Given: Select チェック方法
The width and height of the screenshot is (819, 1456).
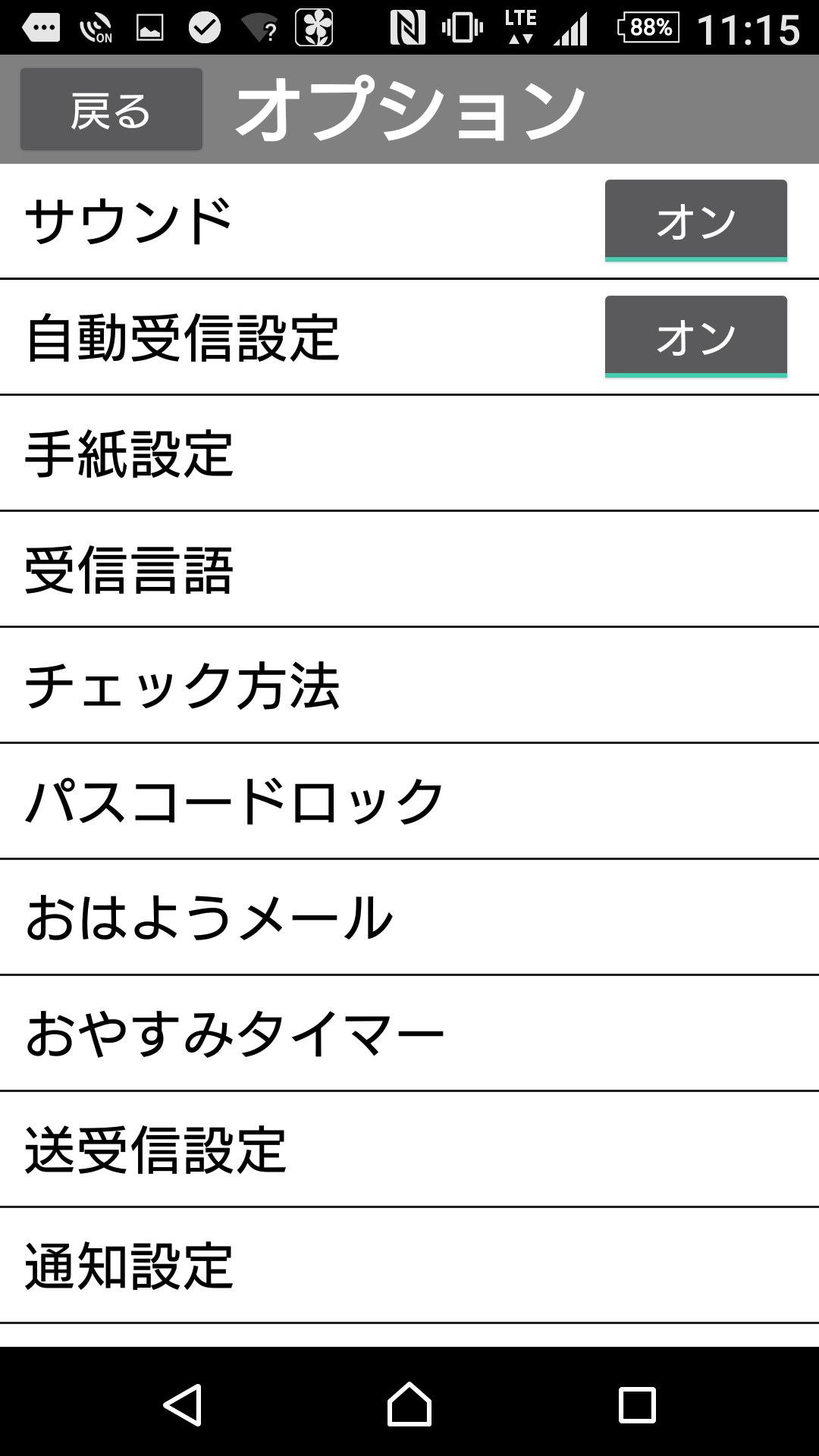Looking at the screenshot, I should coord(409,686).
